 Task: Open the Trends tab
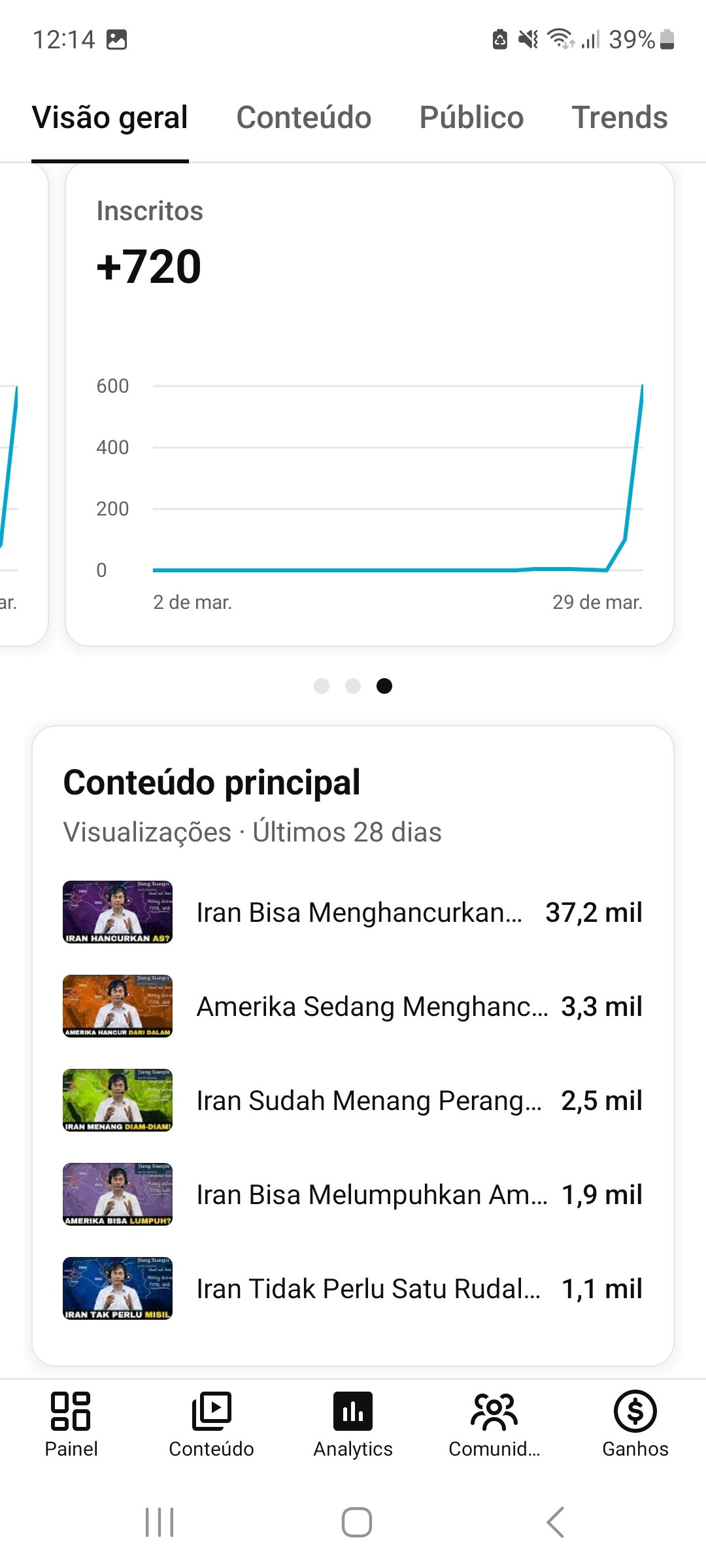tap(620, 118)
